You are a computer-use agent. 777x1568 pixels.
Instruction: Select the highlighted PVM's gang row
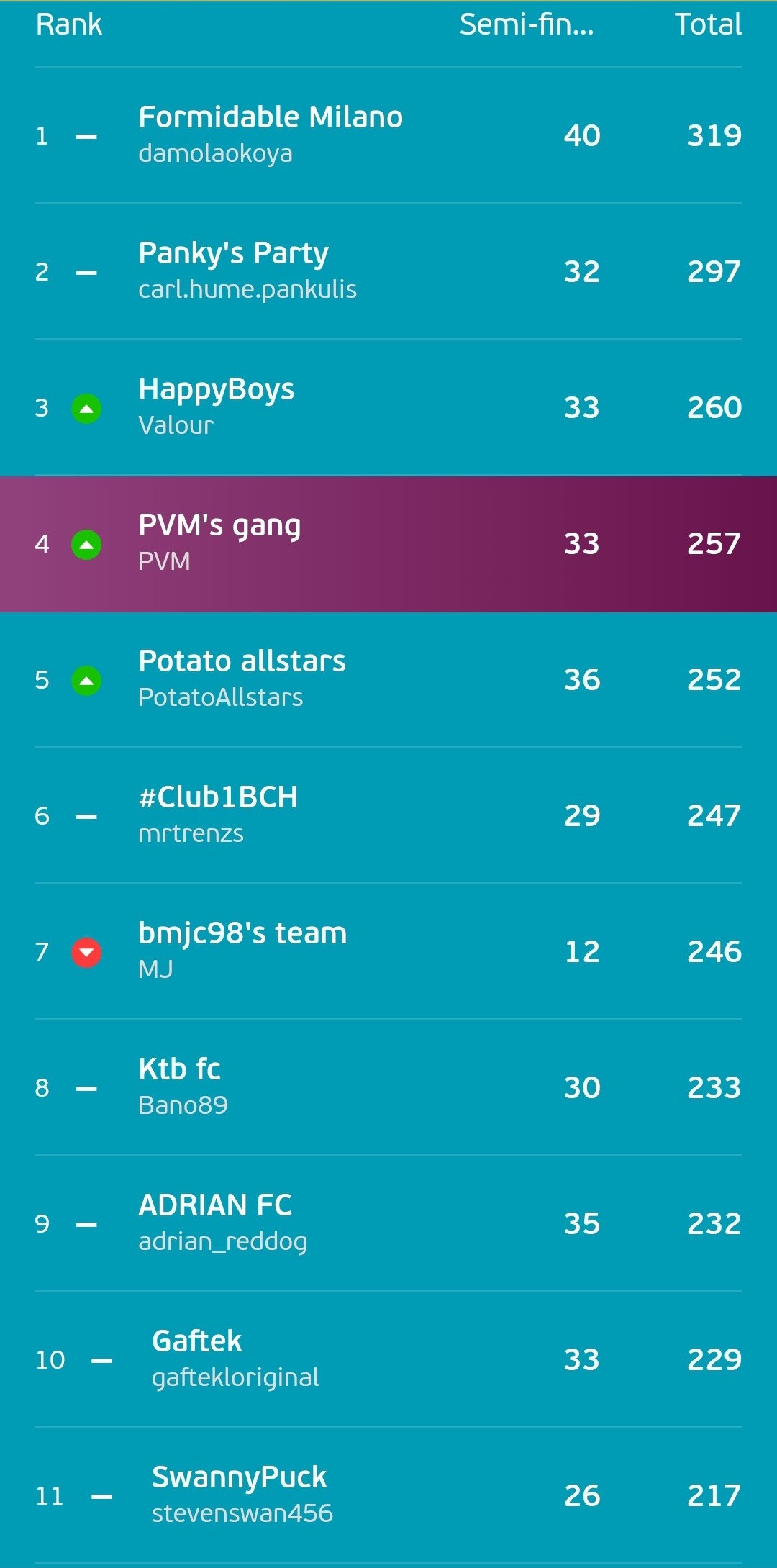(x=388, y=544)
